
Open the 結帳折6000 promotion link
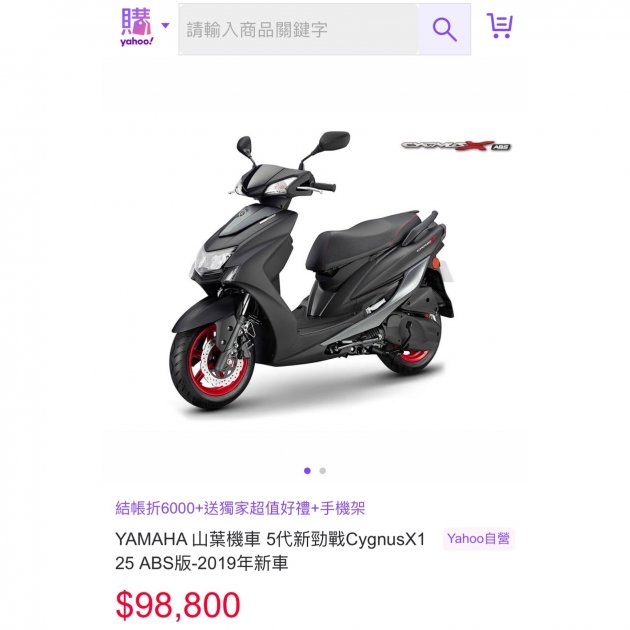pyautogui.click(x=240, y=508)
